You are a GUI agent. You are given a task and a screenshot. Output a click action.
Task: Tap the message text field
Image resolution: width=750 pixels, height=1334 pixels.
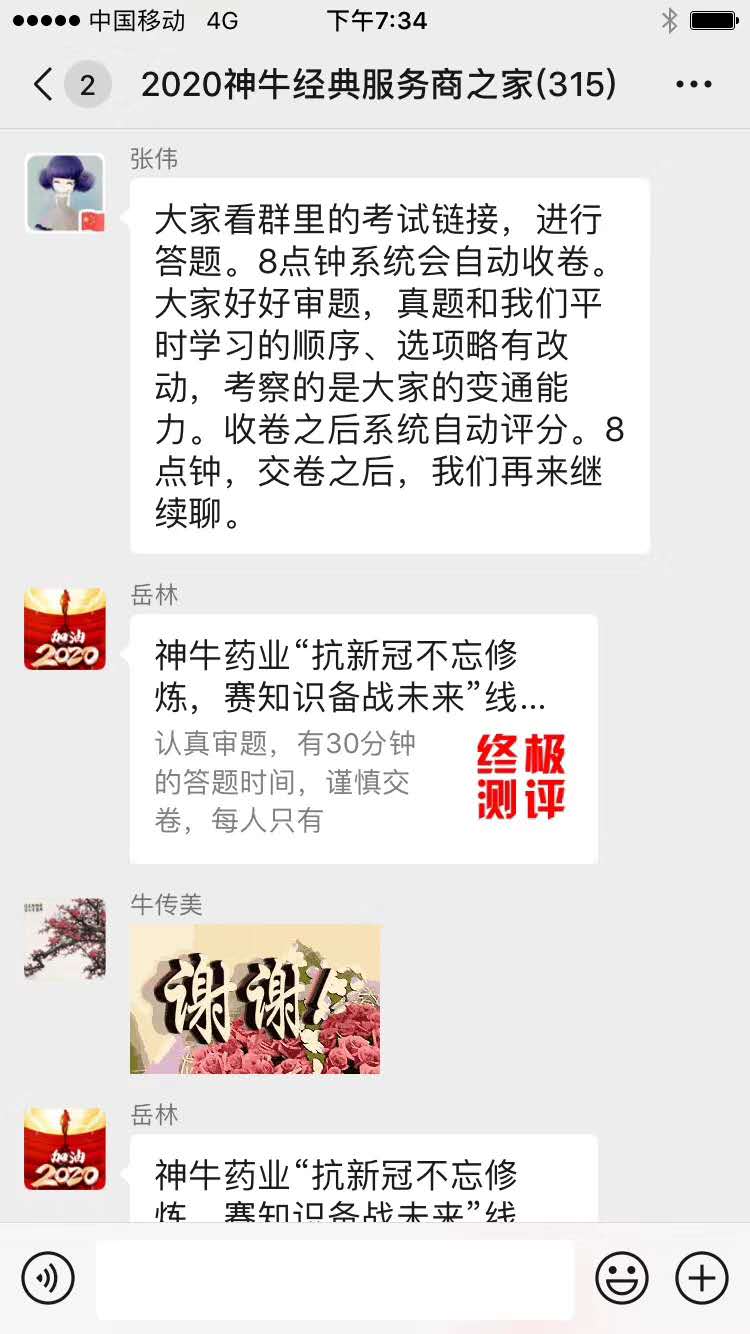click(x=335, y=1279)
